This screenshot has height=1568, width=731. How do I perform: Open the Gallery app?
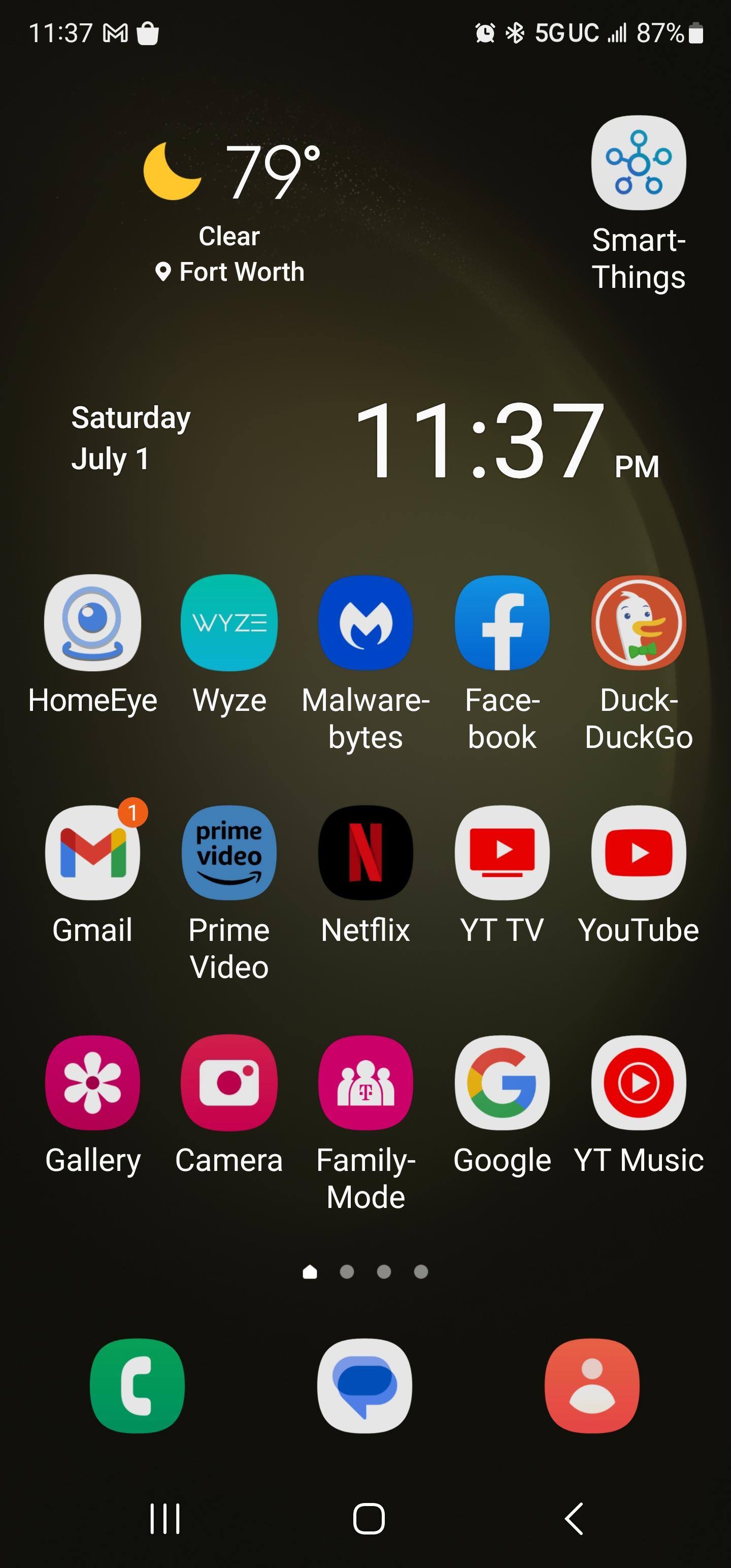(92, 1083)
